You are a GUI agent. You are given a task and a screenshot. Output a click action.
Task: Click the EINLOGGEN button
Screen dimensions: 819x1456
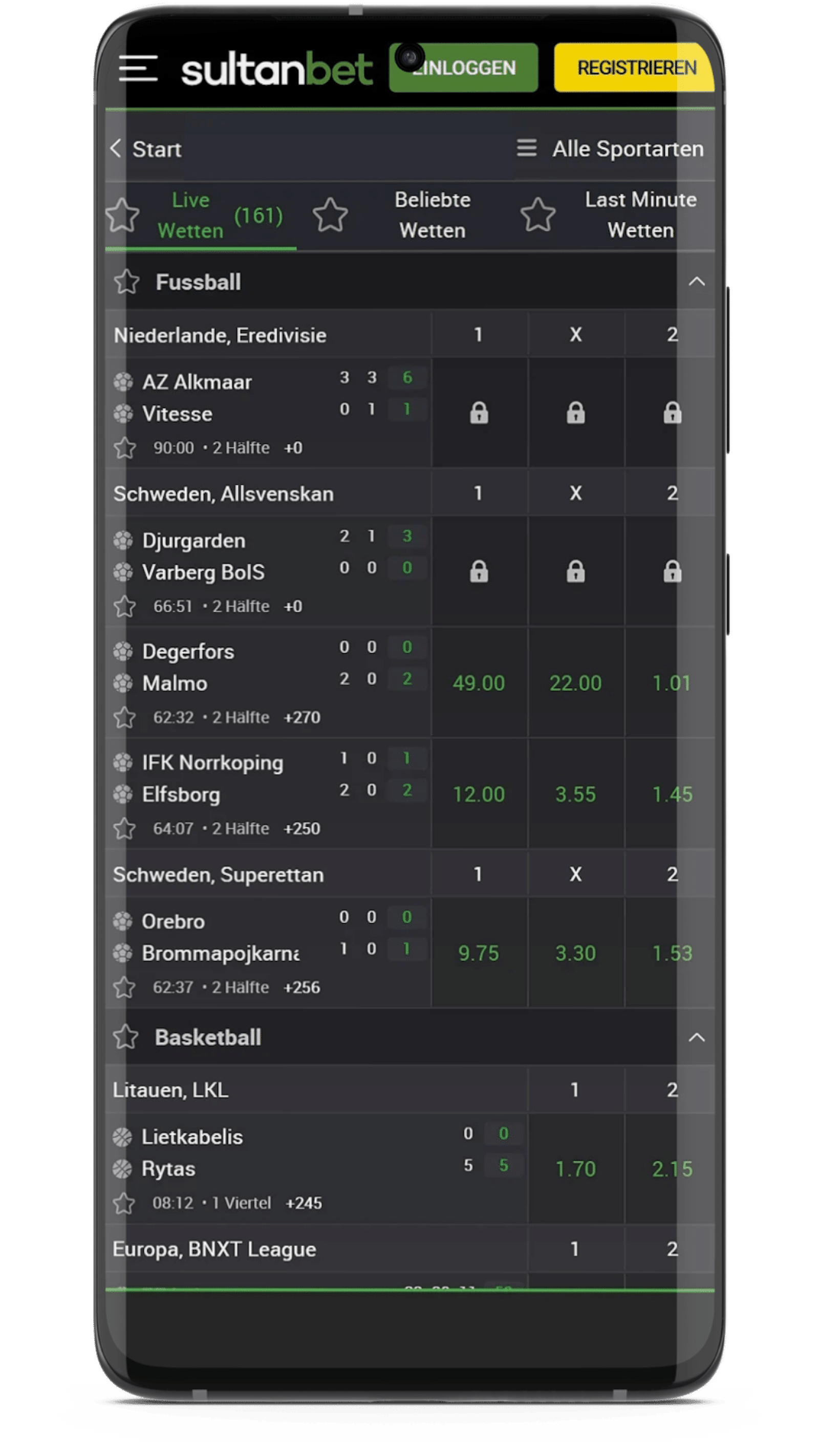click(463, 67)
